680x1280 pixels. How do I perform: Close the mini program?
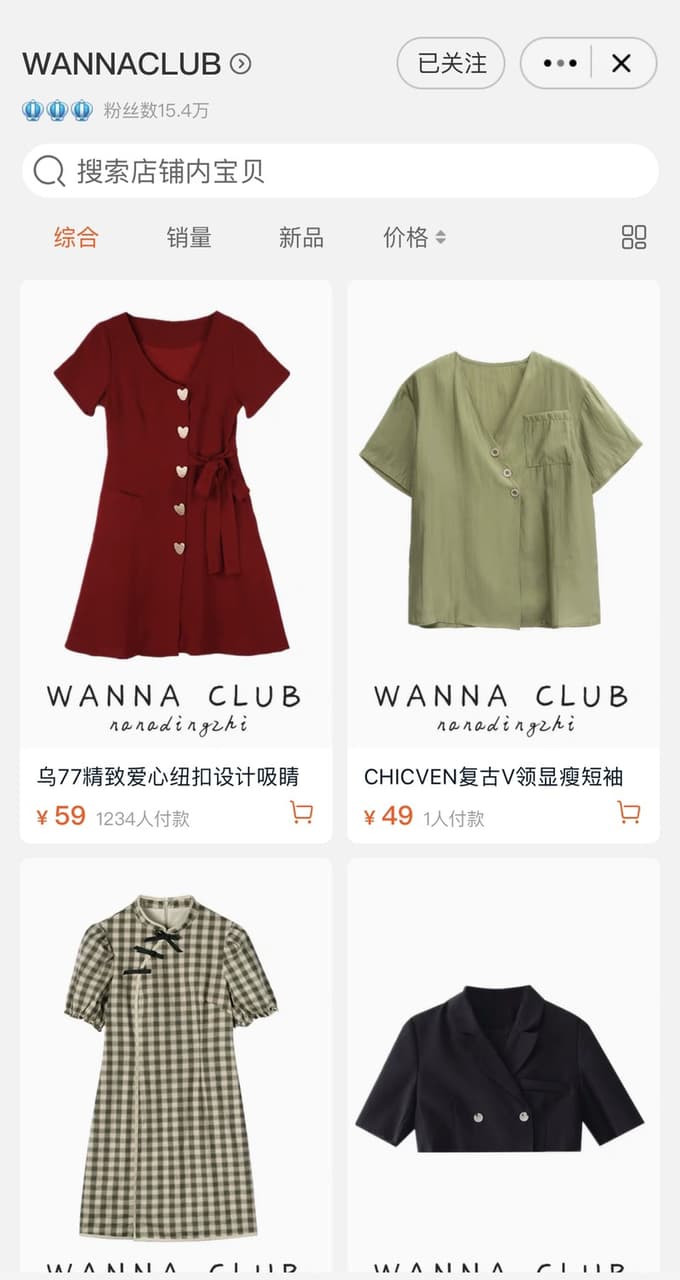pos(622,64)
